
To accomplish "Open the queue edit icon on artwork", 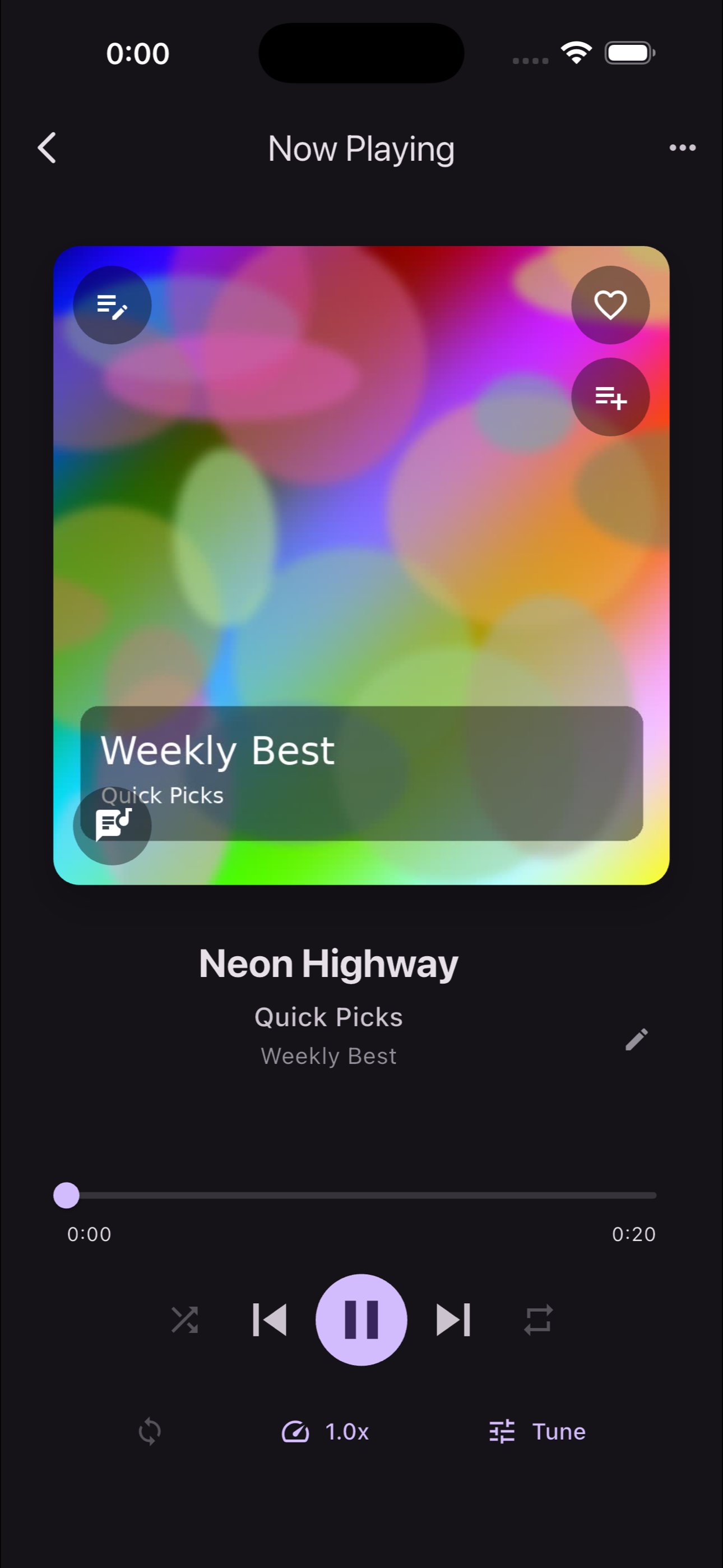I will [x=112, y=306].
